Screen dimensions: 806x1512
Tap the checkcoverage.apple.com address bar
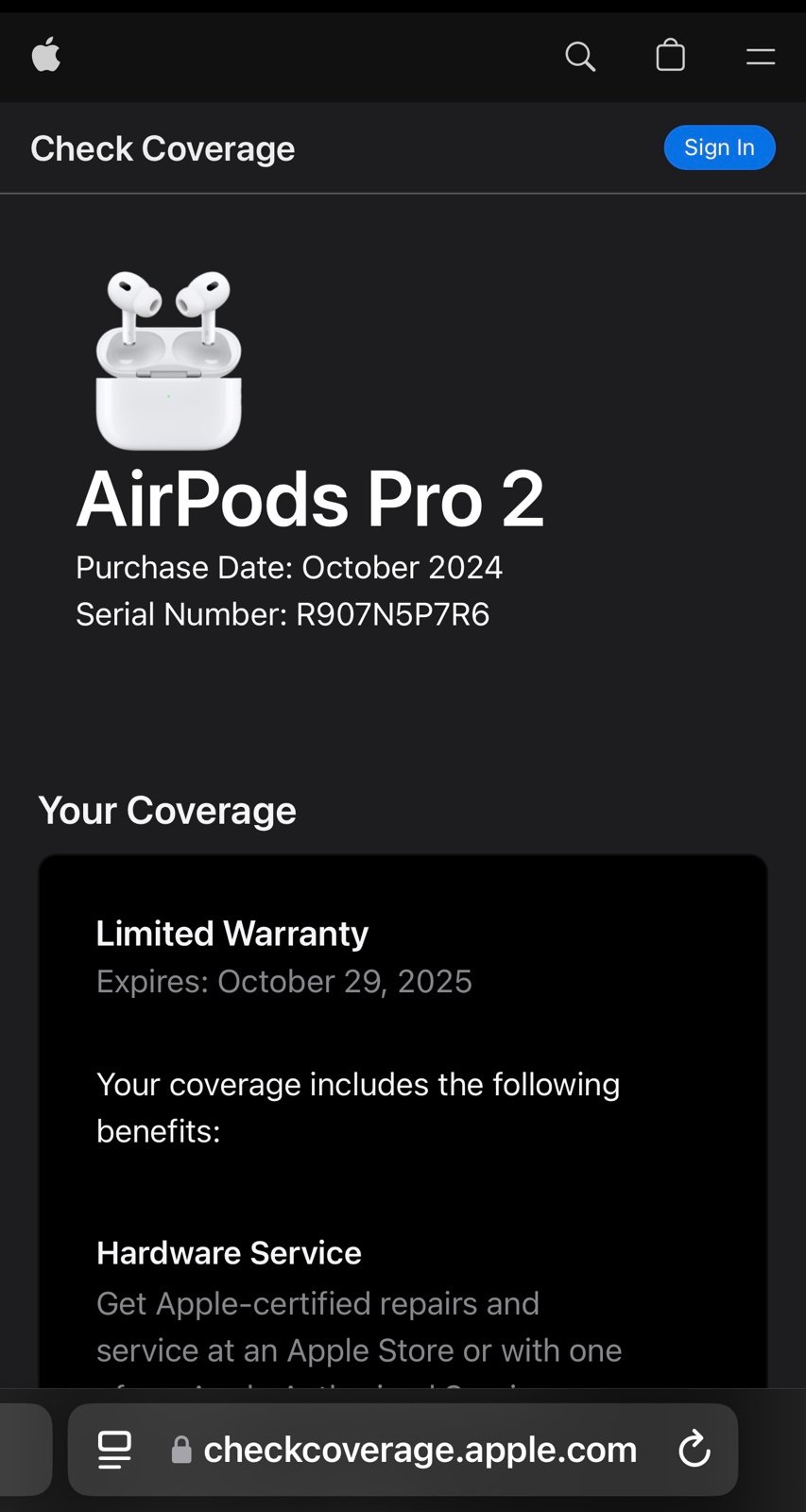[x=403, y=1450]
